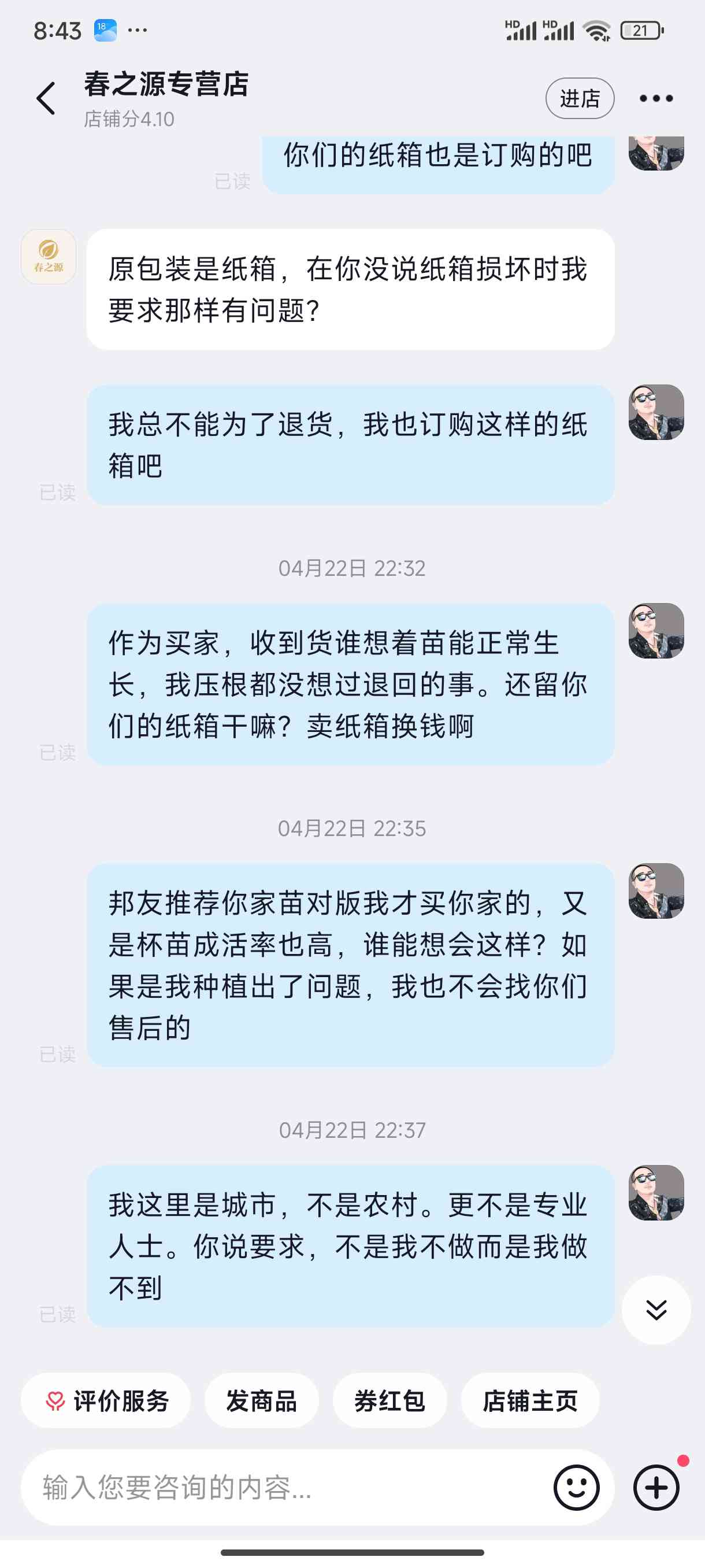
Task: Select the 评价服务 chip
Action: click(106, 1400)
